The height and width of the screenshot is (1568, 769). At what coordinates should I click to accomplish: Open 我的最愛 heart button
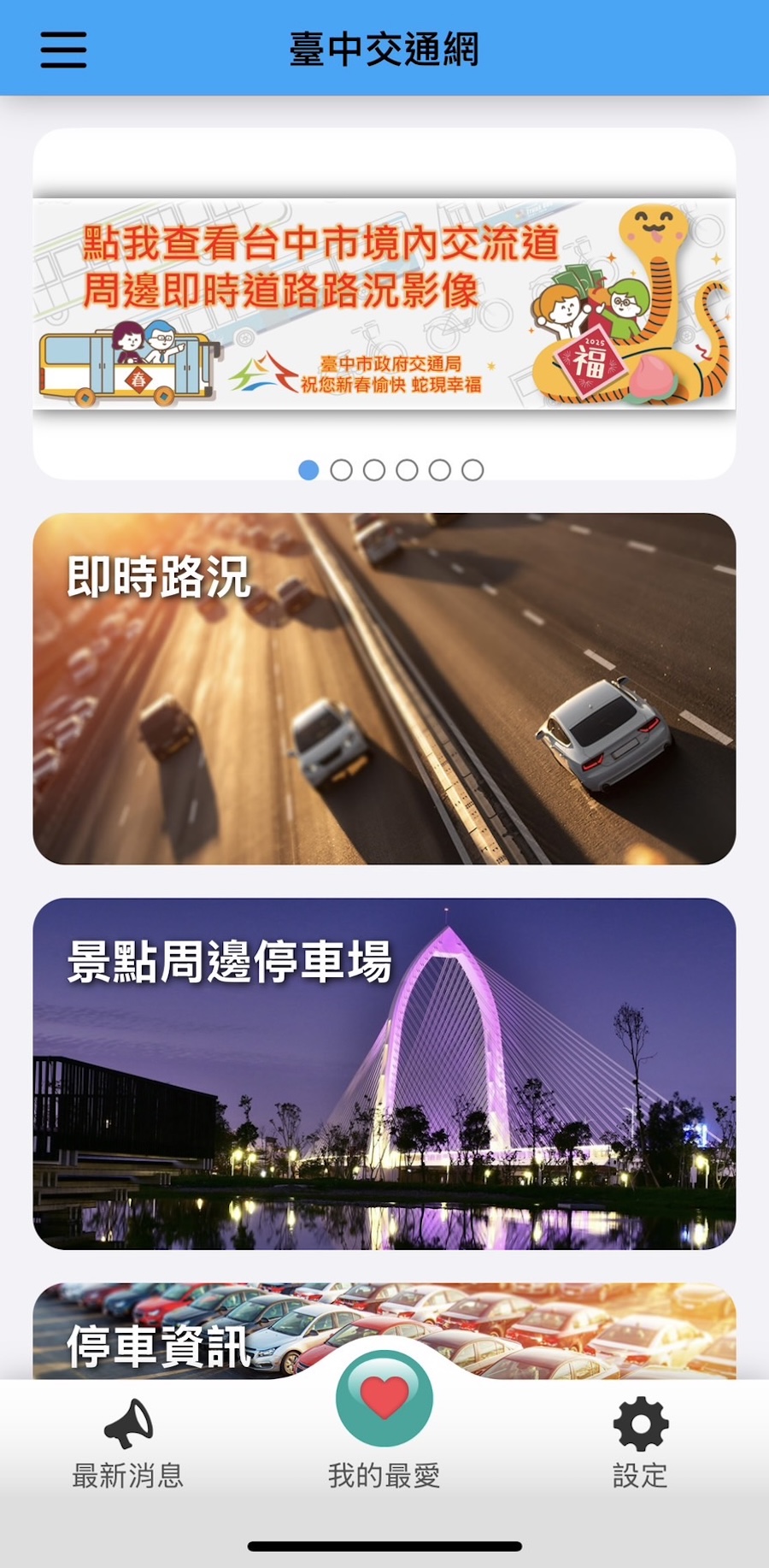tap(384, 1399)
